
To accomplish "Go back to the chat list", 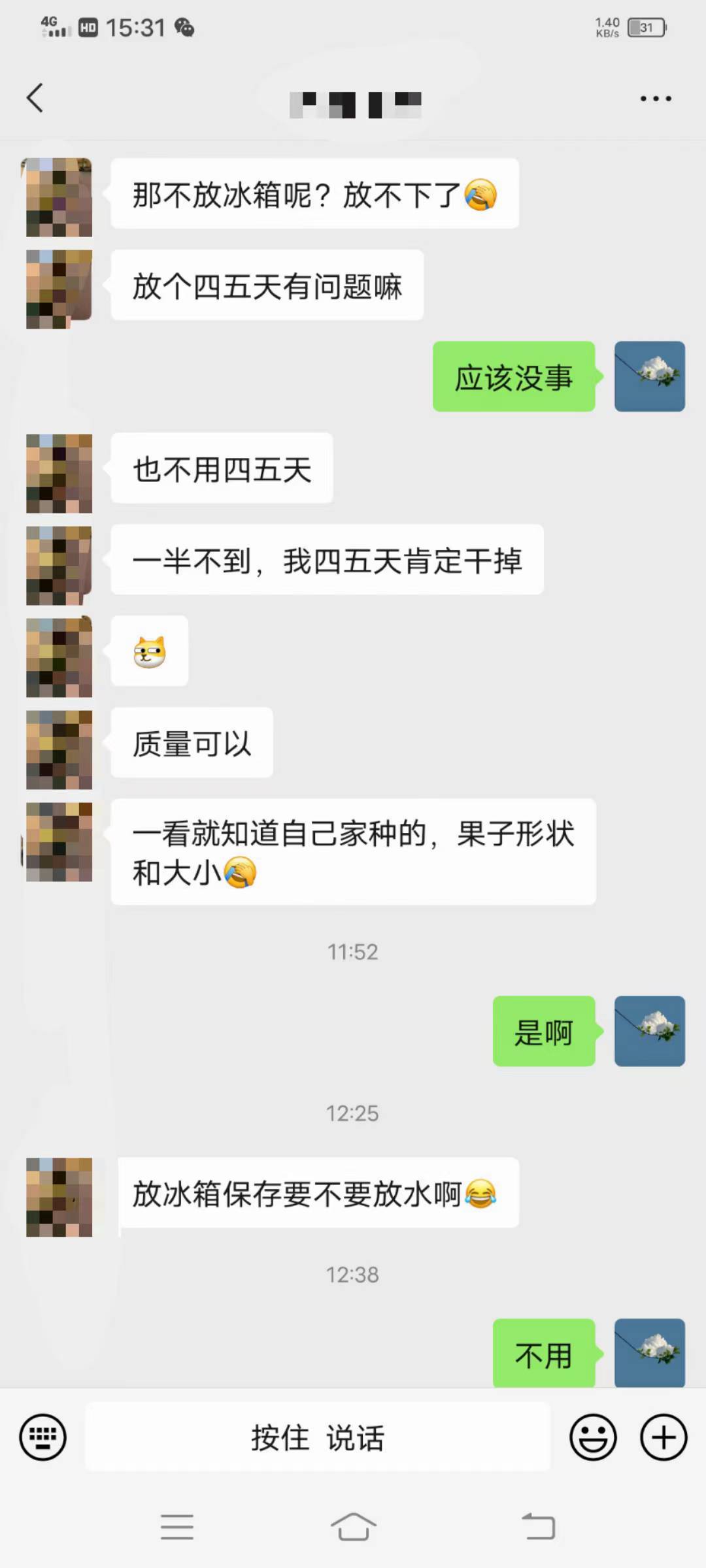I will [35, 98].
